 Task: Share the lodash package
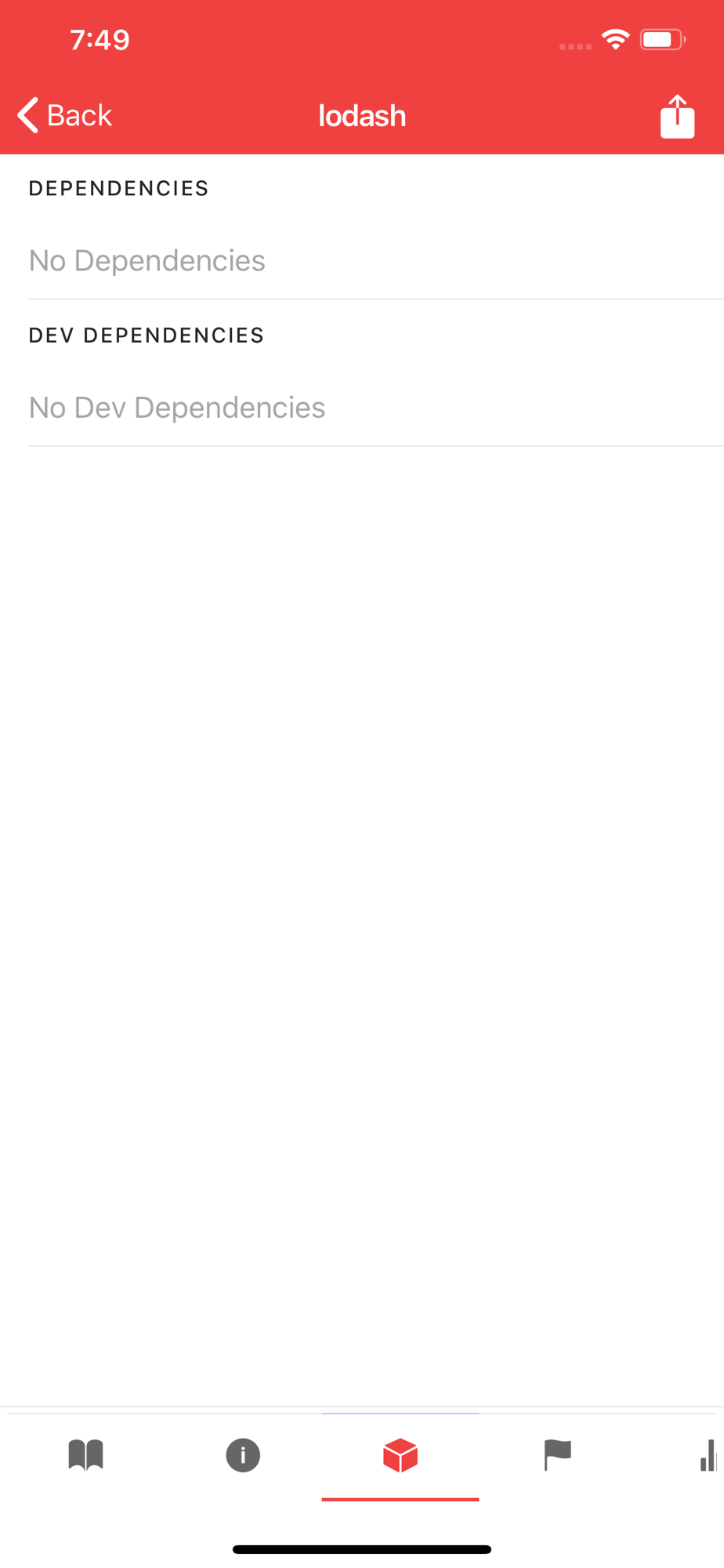pos(677,116)
